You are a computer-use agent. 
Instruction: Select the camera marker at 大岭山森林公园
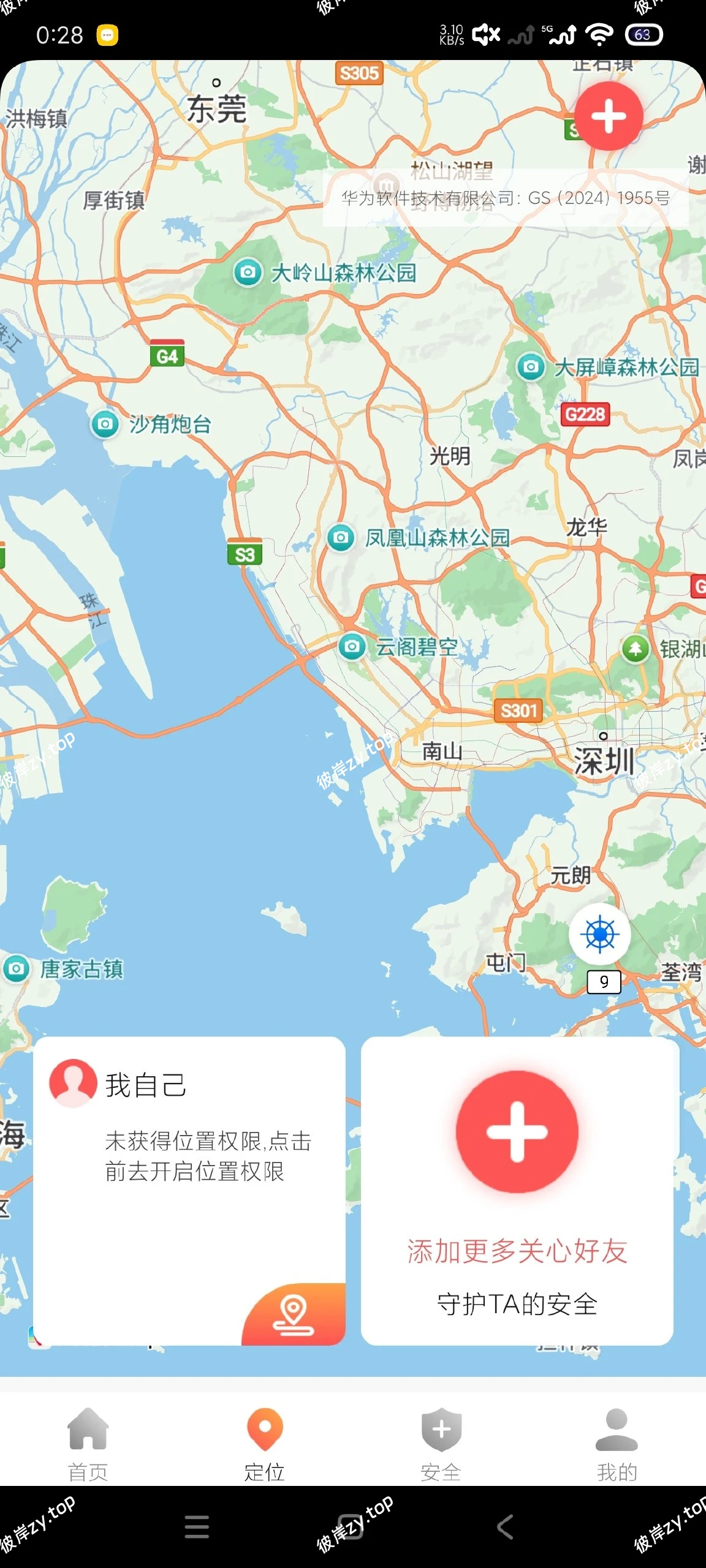(x=246, y=272)
